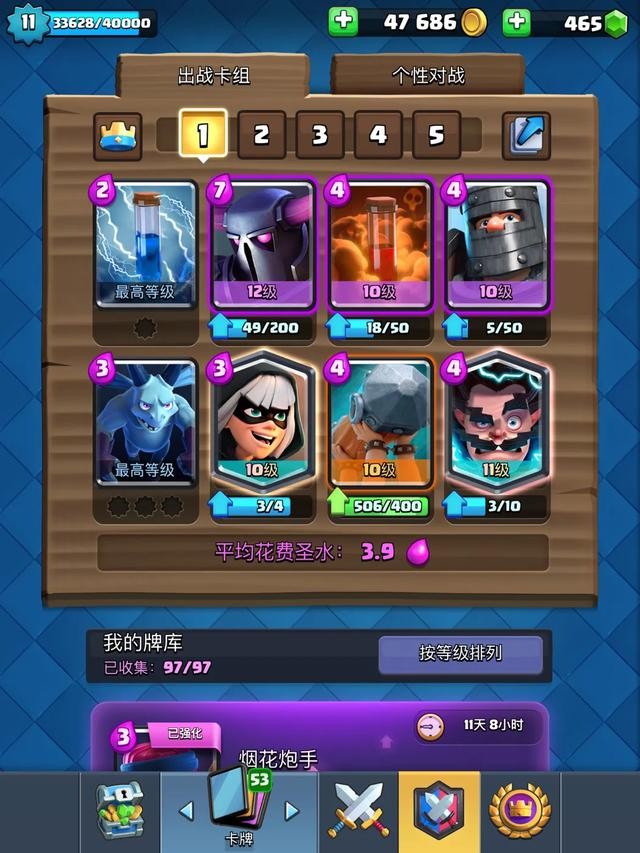Open the Electro Wizard card

pos(497,422)
